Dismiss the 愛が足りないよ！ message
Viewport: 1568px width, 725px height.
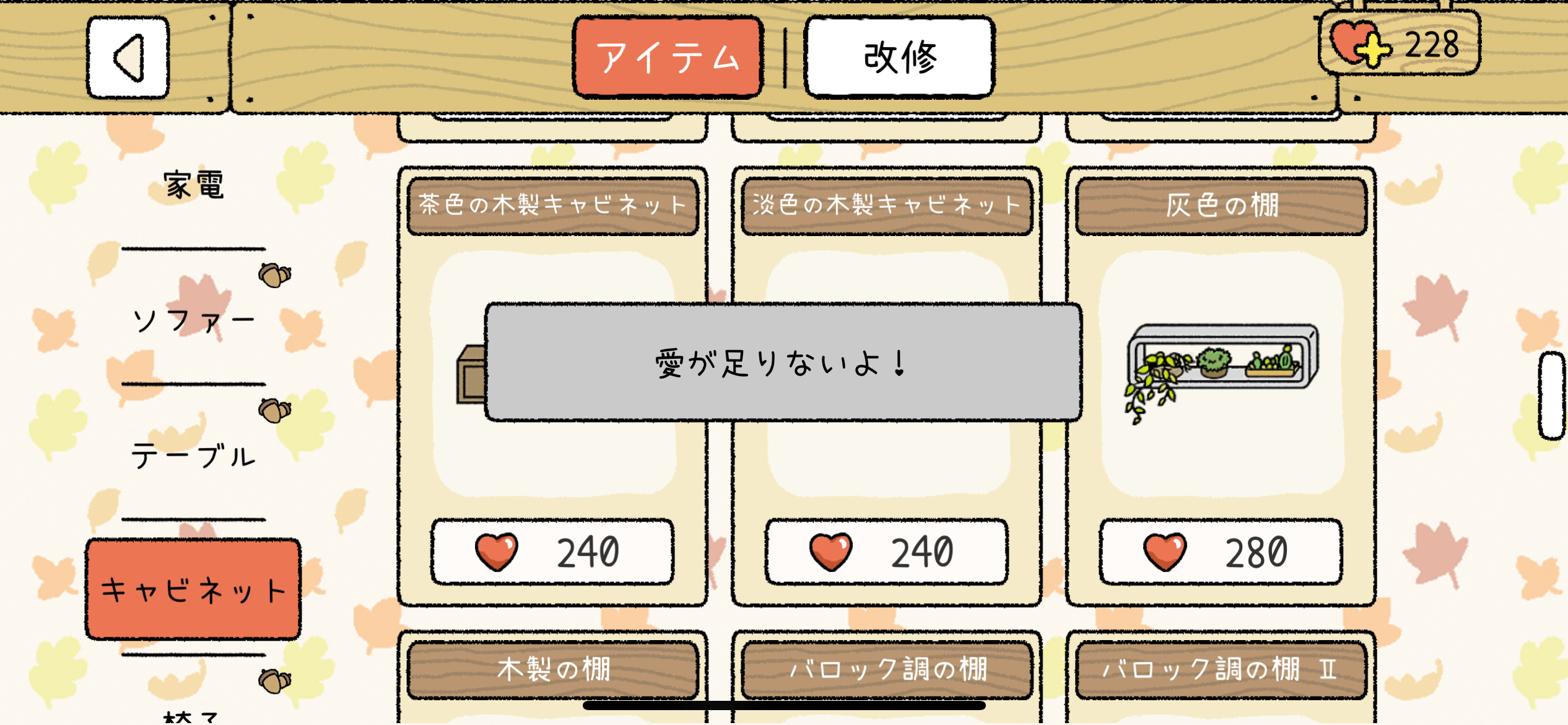783,362
